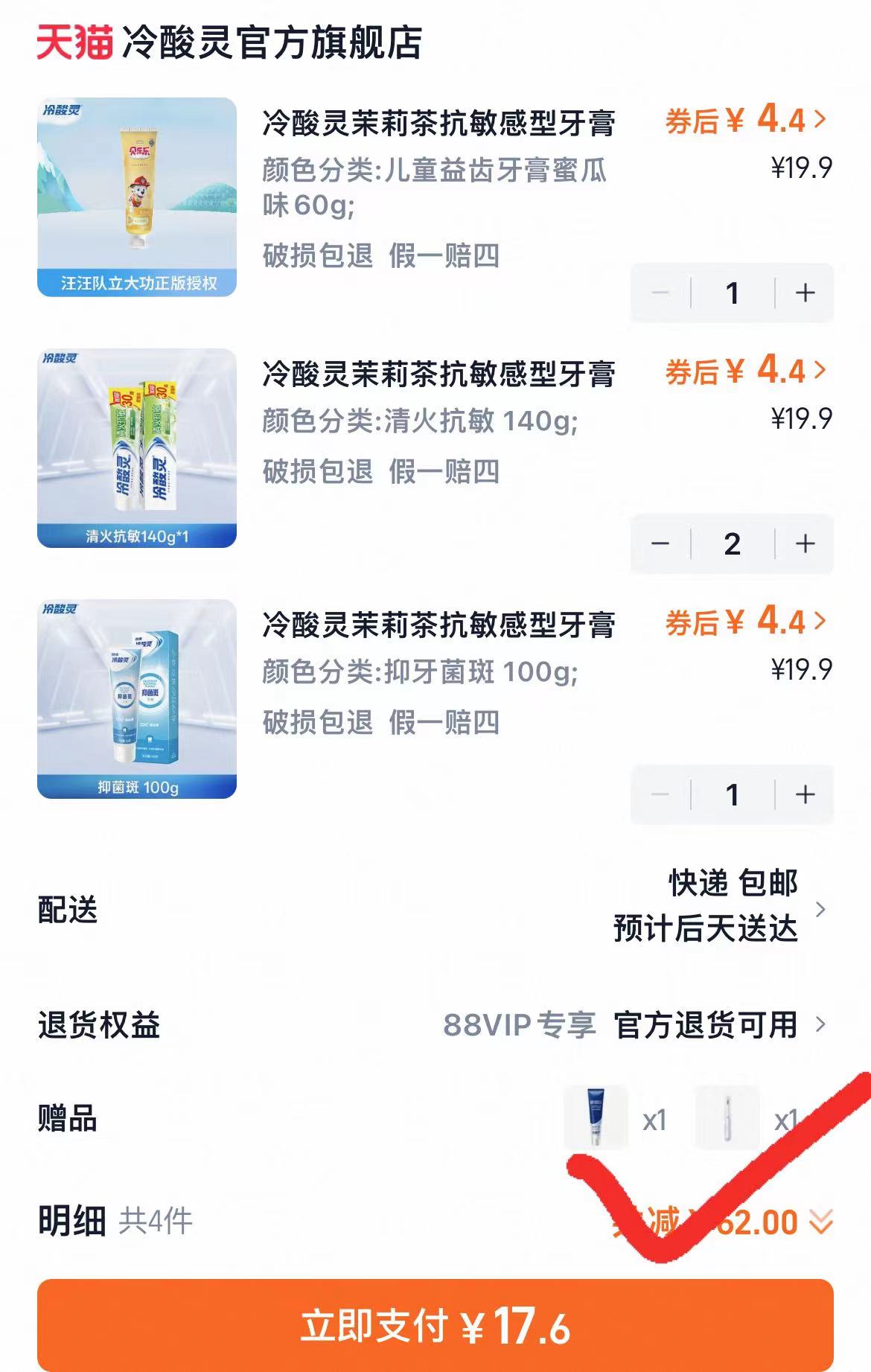Image resolution: width=871 pixels, height=1372 pixels.
Task: Open delivery details via 预计后天送达 arrow
Action: [820, 910]
